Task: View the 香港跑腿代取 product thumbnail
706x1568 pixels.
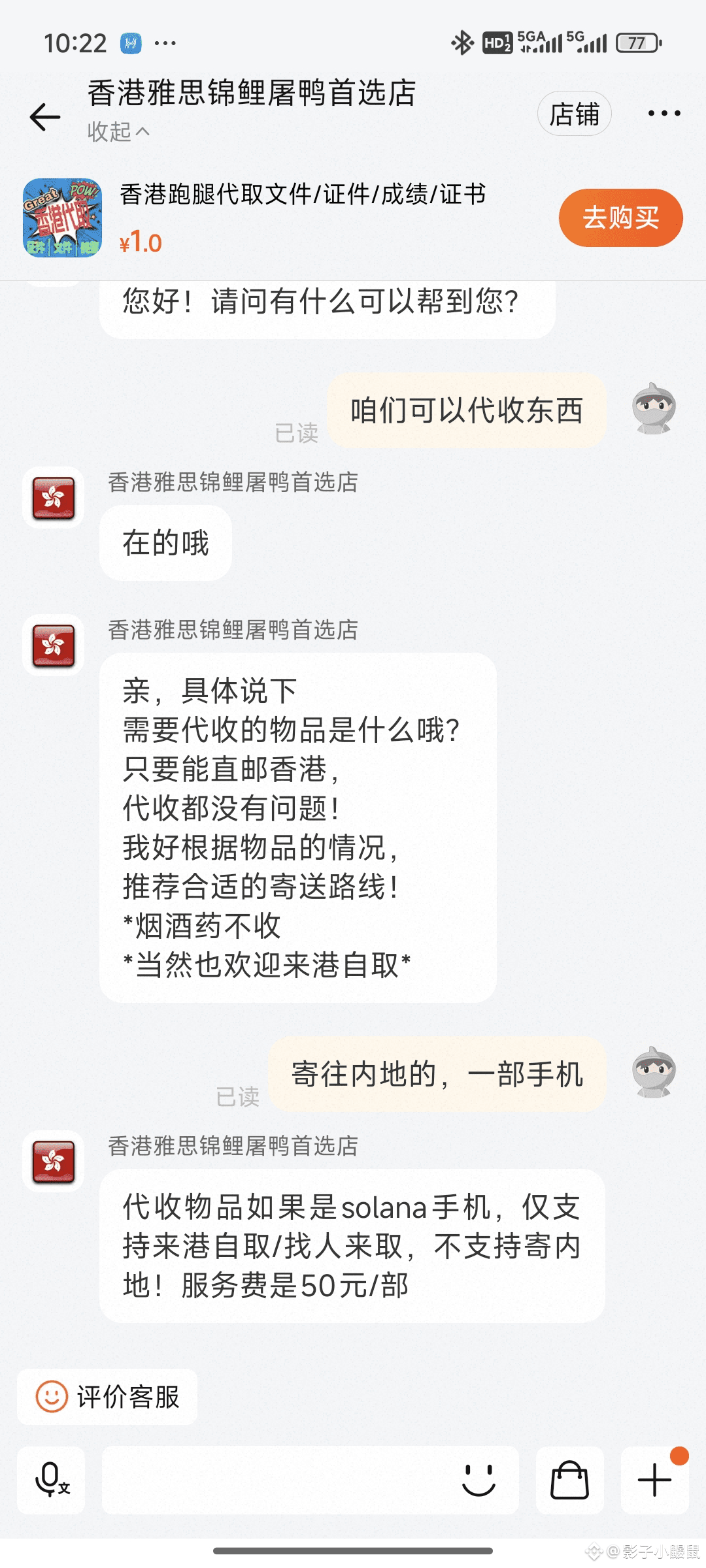Action: (64, 218)
